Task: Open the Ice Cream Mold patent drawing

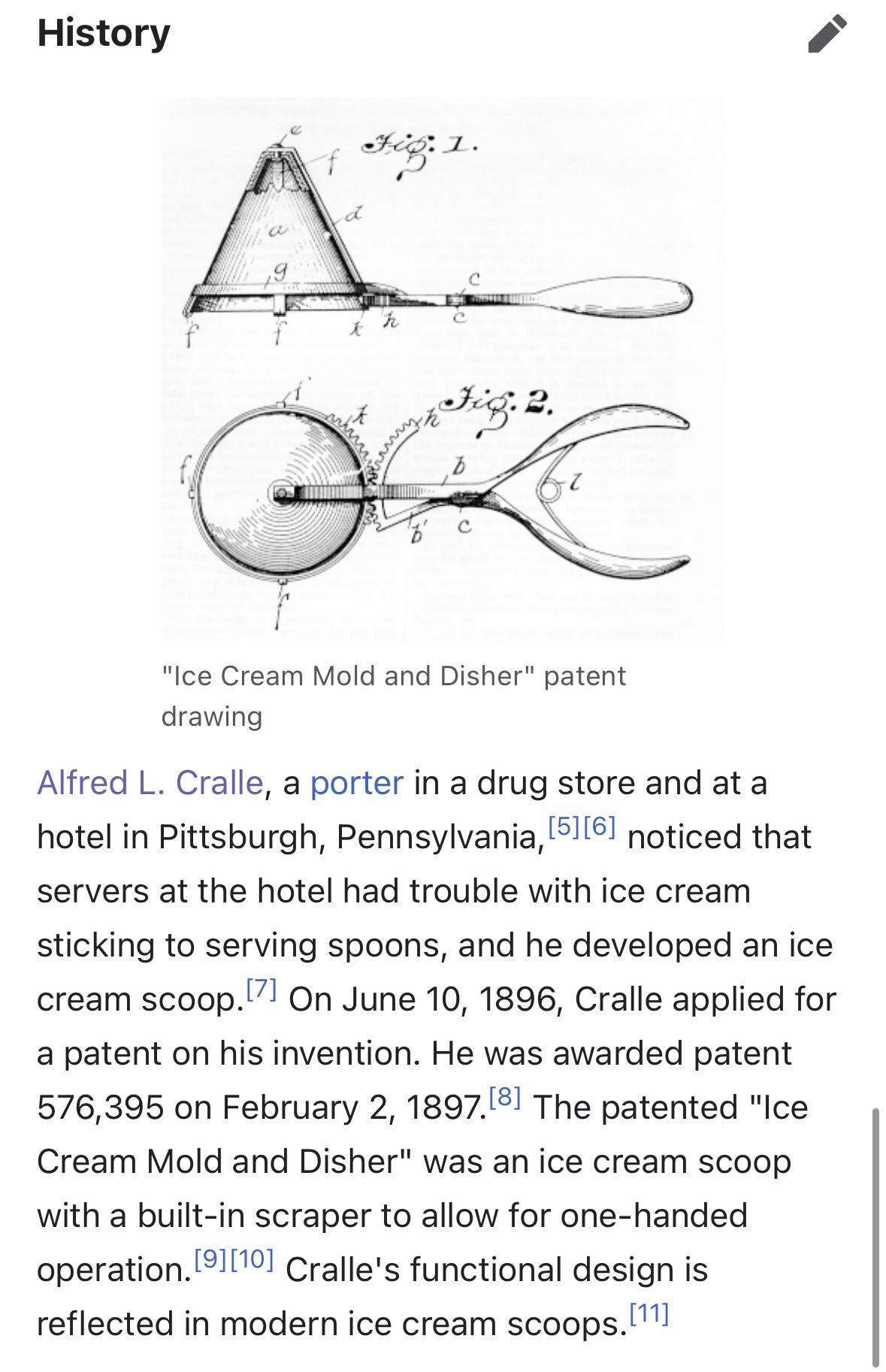Action: click(443, 368)
